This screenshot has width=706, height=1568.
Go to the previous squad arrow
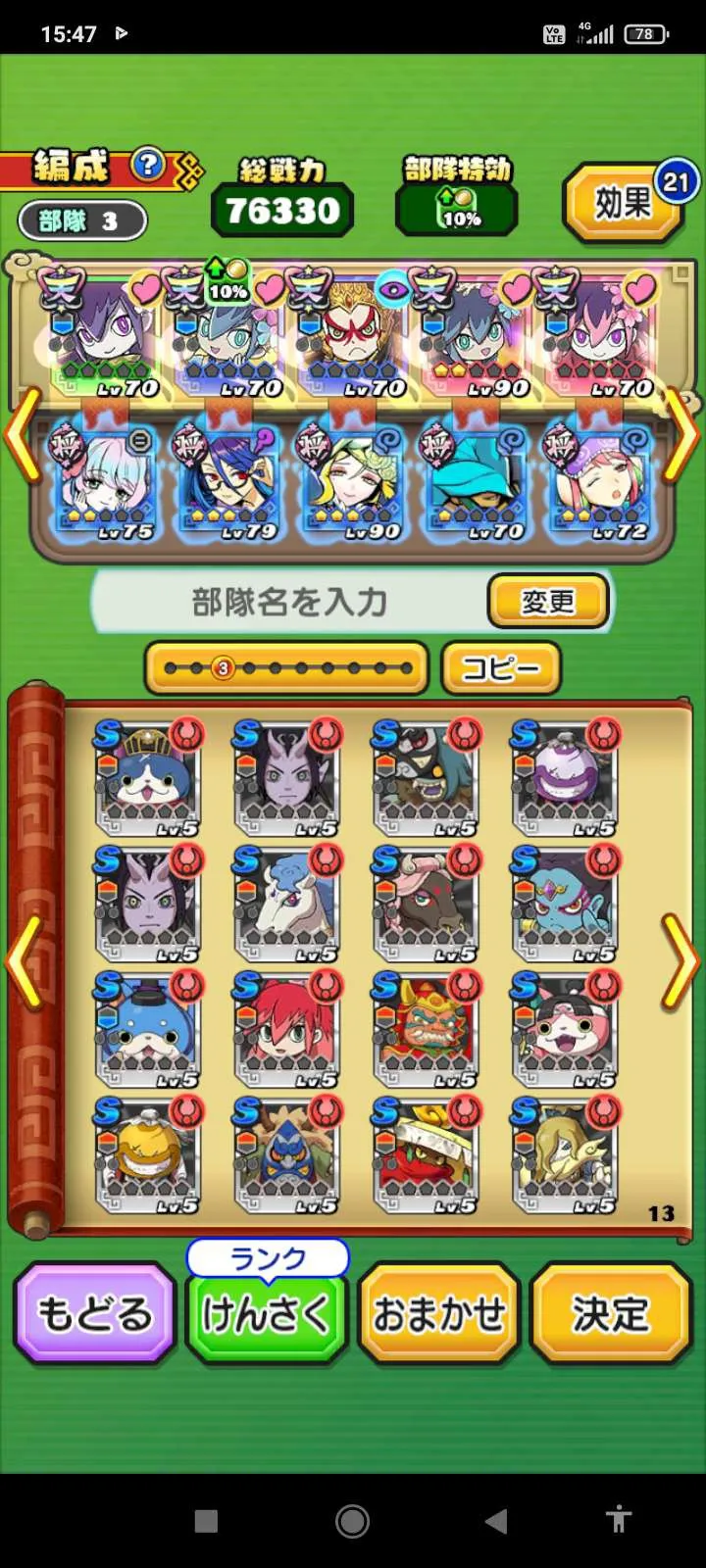pos(24,434)
